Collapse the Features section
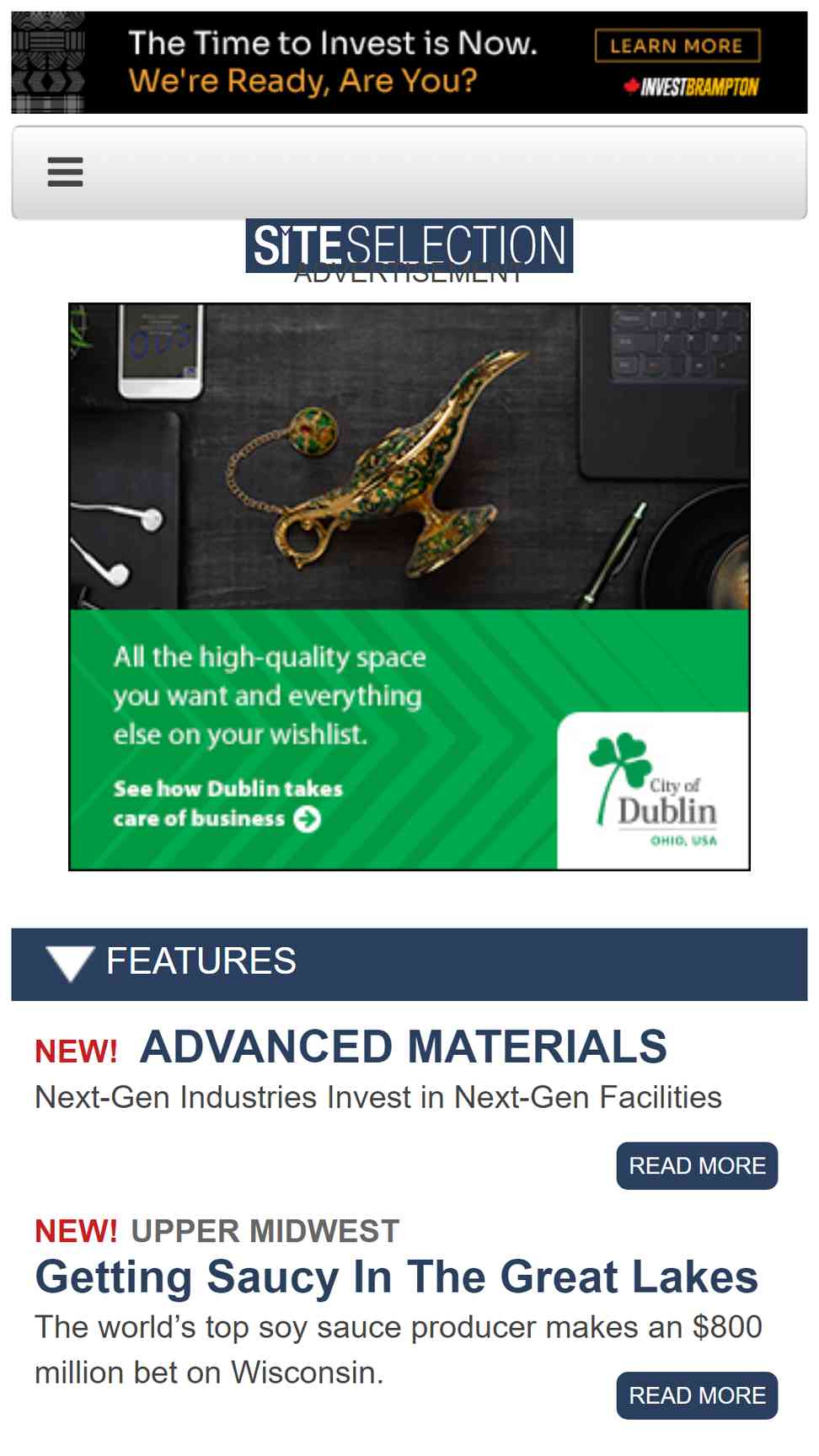The width and height of the screenshot is (819, 1456). [70, 963]
